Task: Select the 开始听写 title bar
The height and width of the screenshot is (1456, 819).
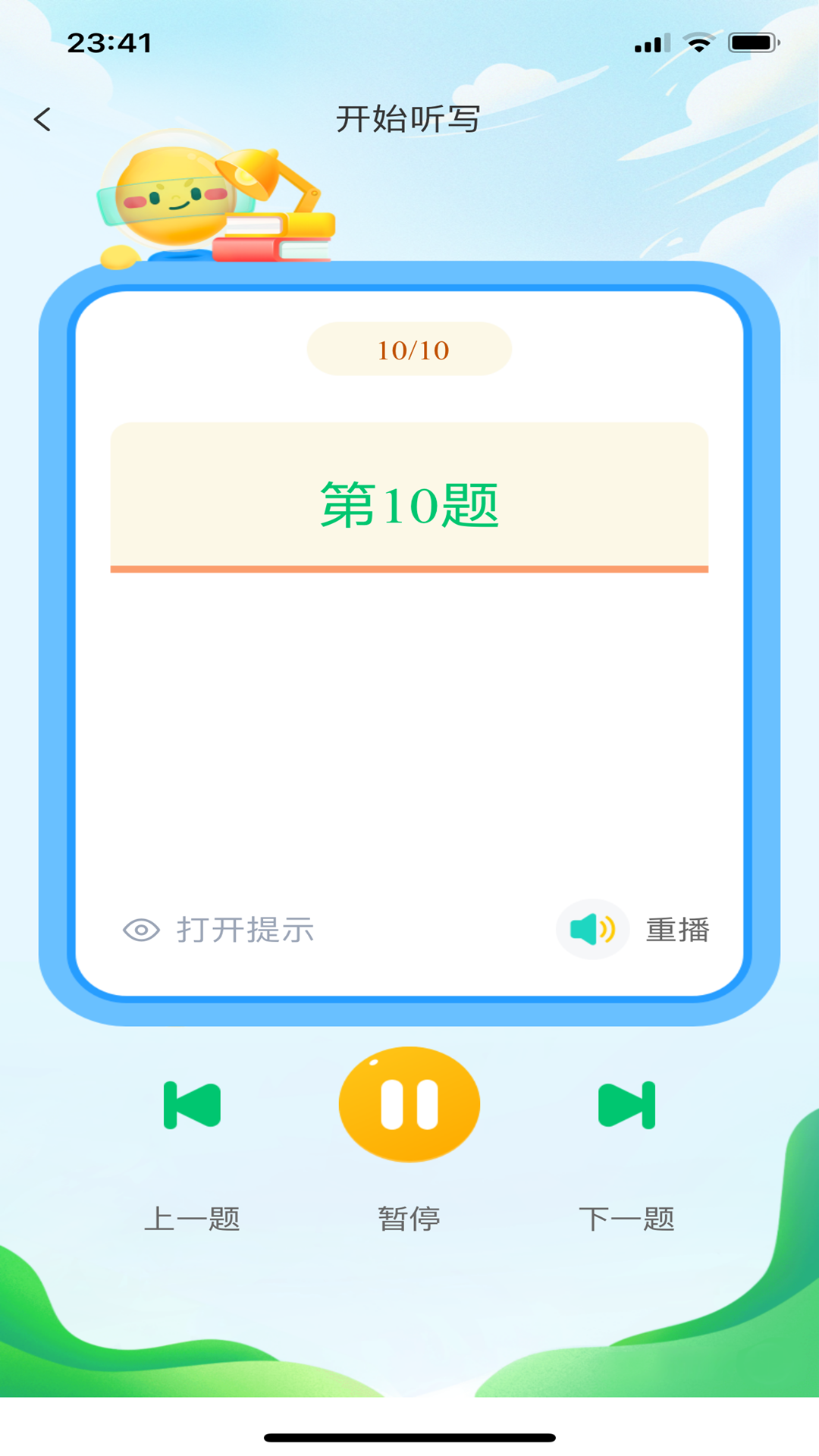Action: tap(409, 120)
